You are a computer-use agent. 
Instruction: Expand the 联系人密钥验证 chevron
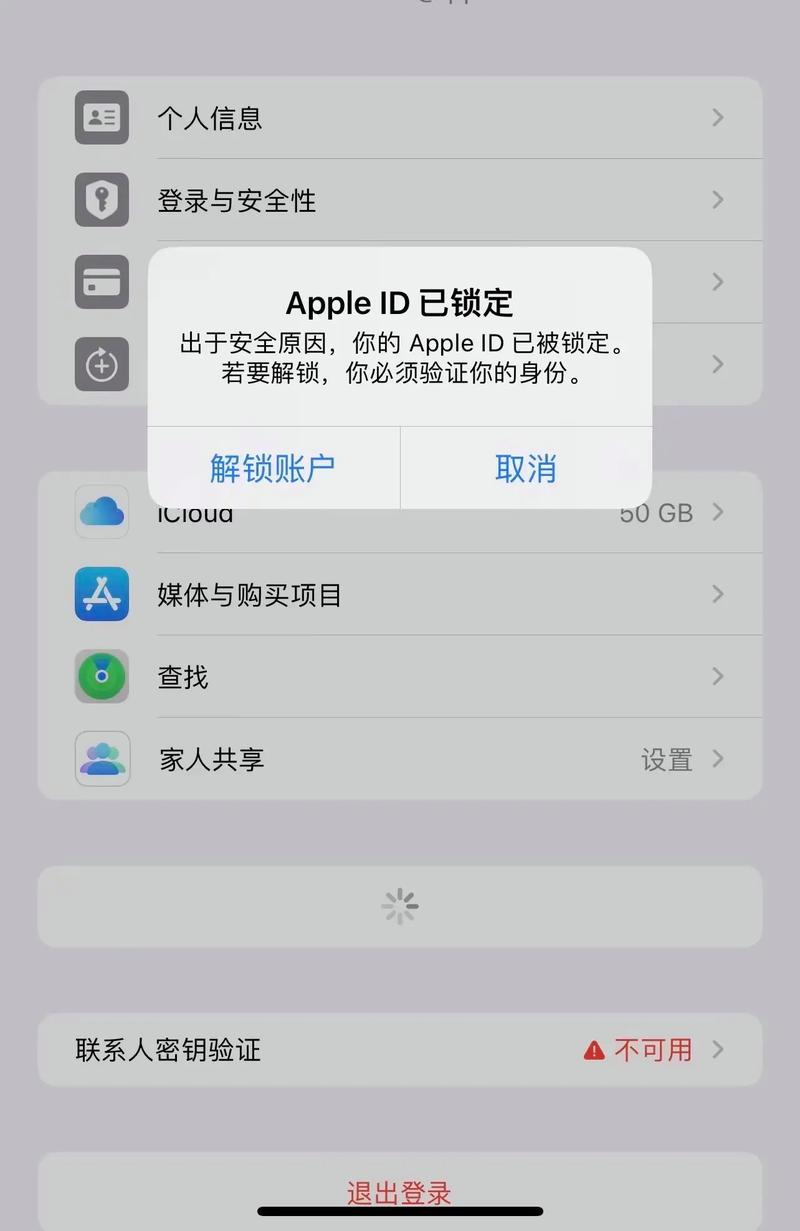point(717,1049)
